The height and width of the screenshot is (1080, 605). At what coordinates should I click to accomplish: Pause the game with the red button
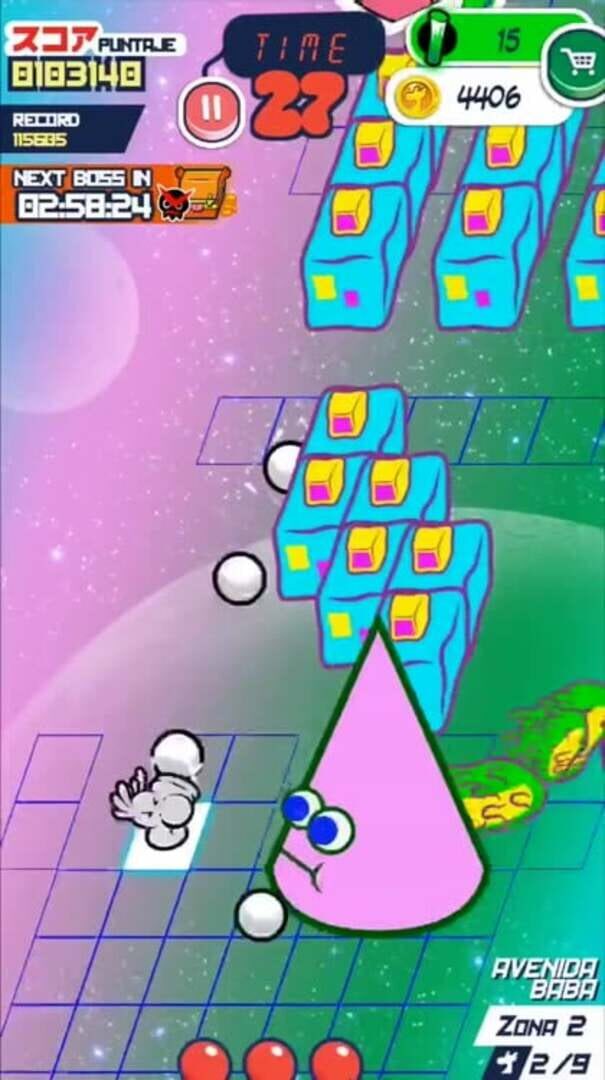point(211,109)
